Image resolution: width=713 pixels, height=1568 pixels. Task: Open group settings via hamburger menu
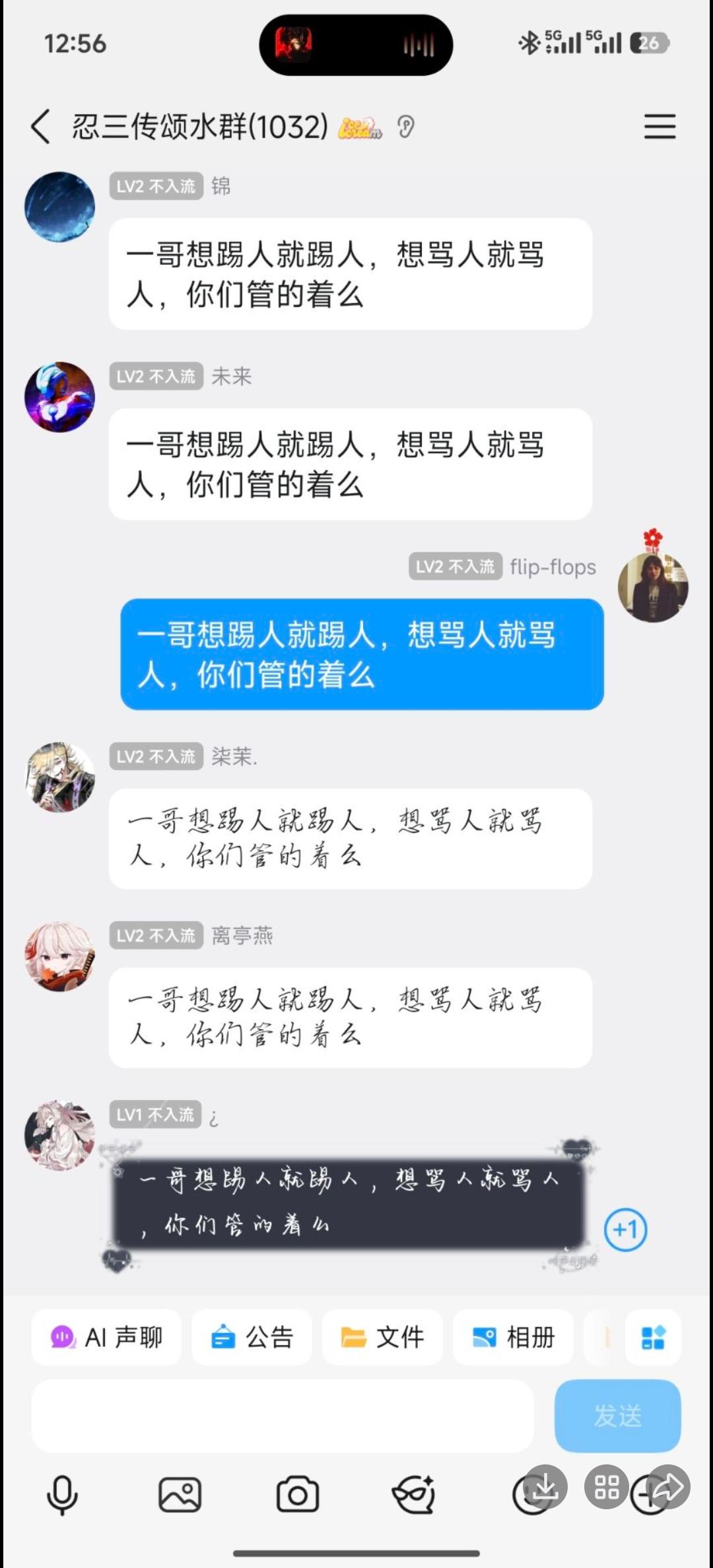point(658,127)
